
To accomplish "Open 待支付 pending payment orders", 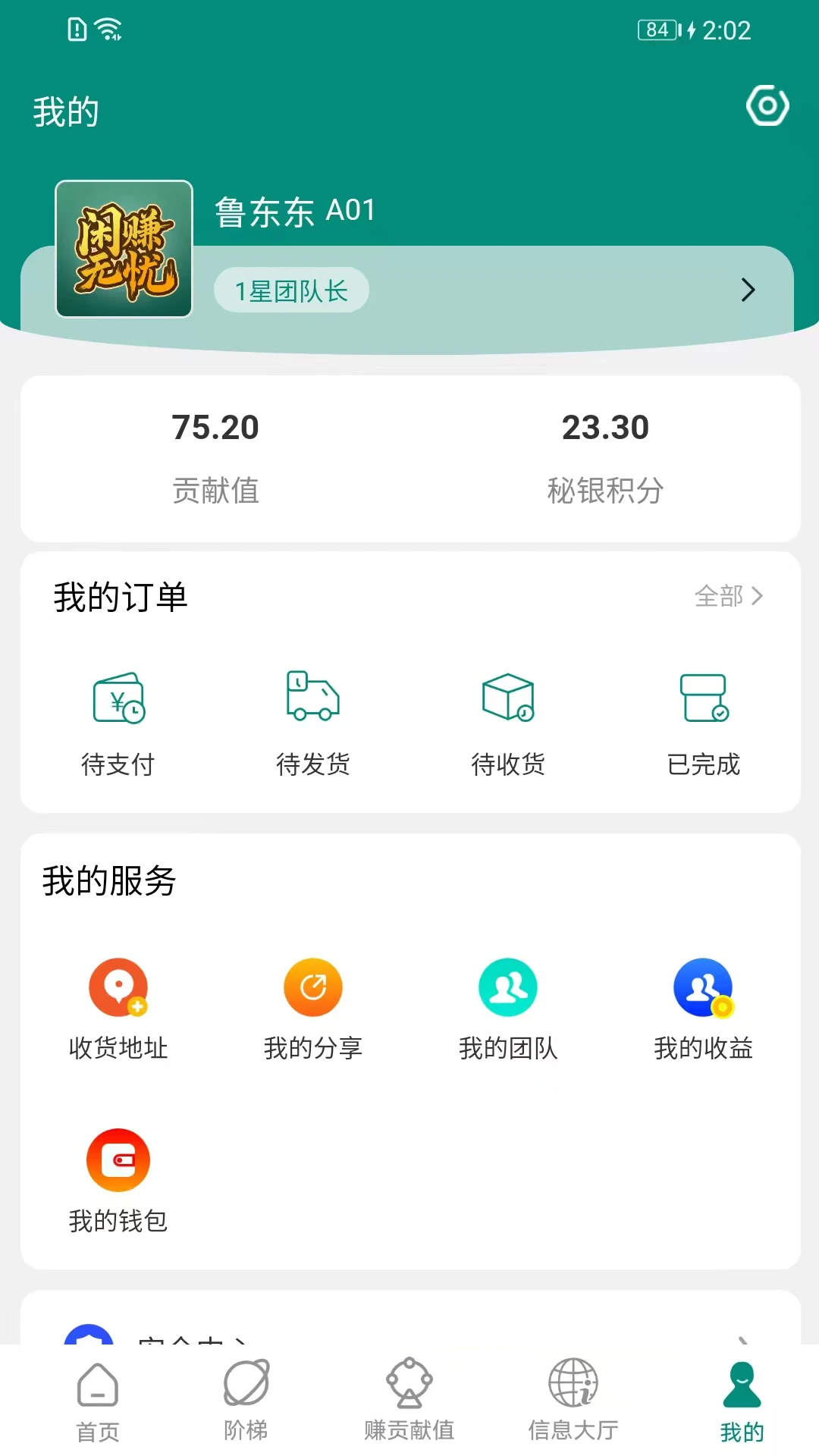I will pos(118,720).
